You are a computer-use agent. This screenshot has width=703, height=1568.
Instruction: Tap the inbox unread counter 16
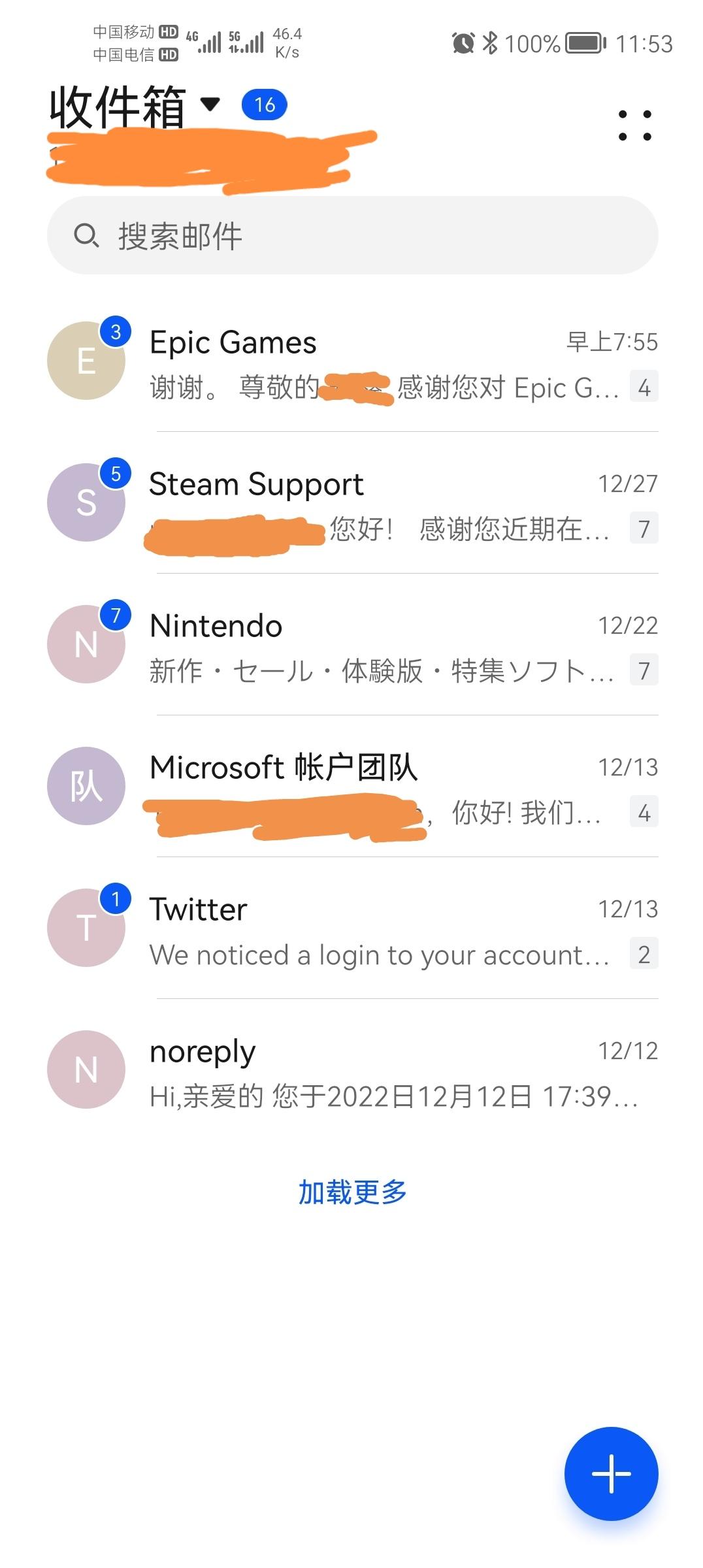tap(263, 105)
